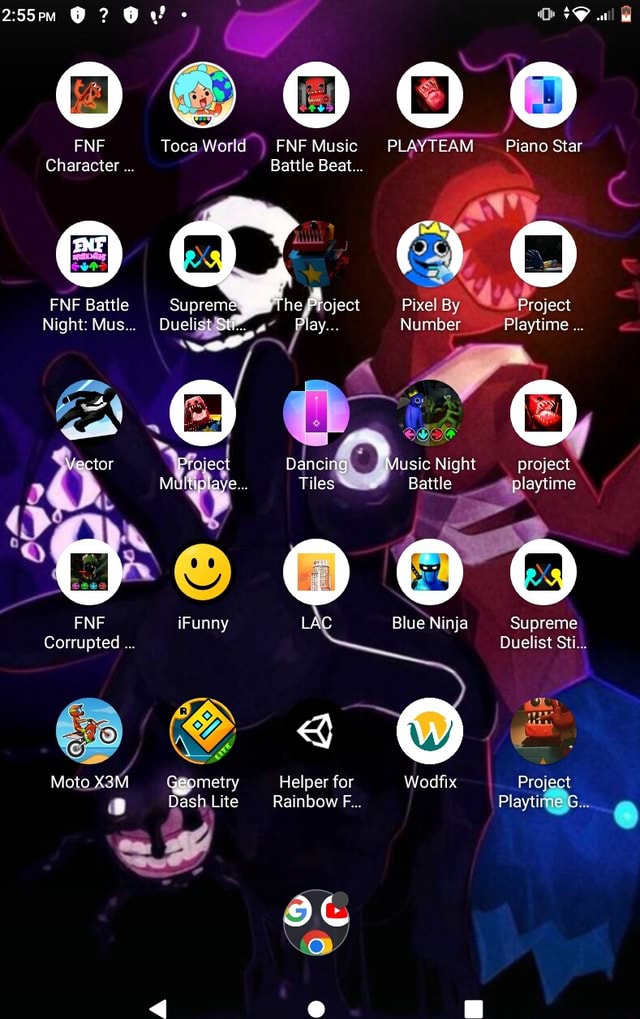Launch the Vector game
The width and height of the screenshot is (640, 1019).
tap(89, 413)
